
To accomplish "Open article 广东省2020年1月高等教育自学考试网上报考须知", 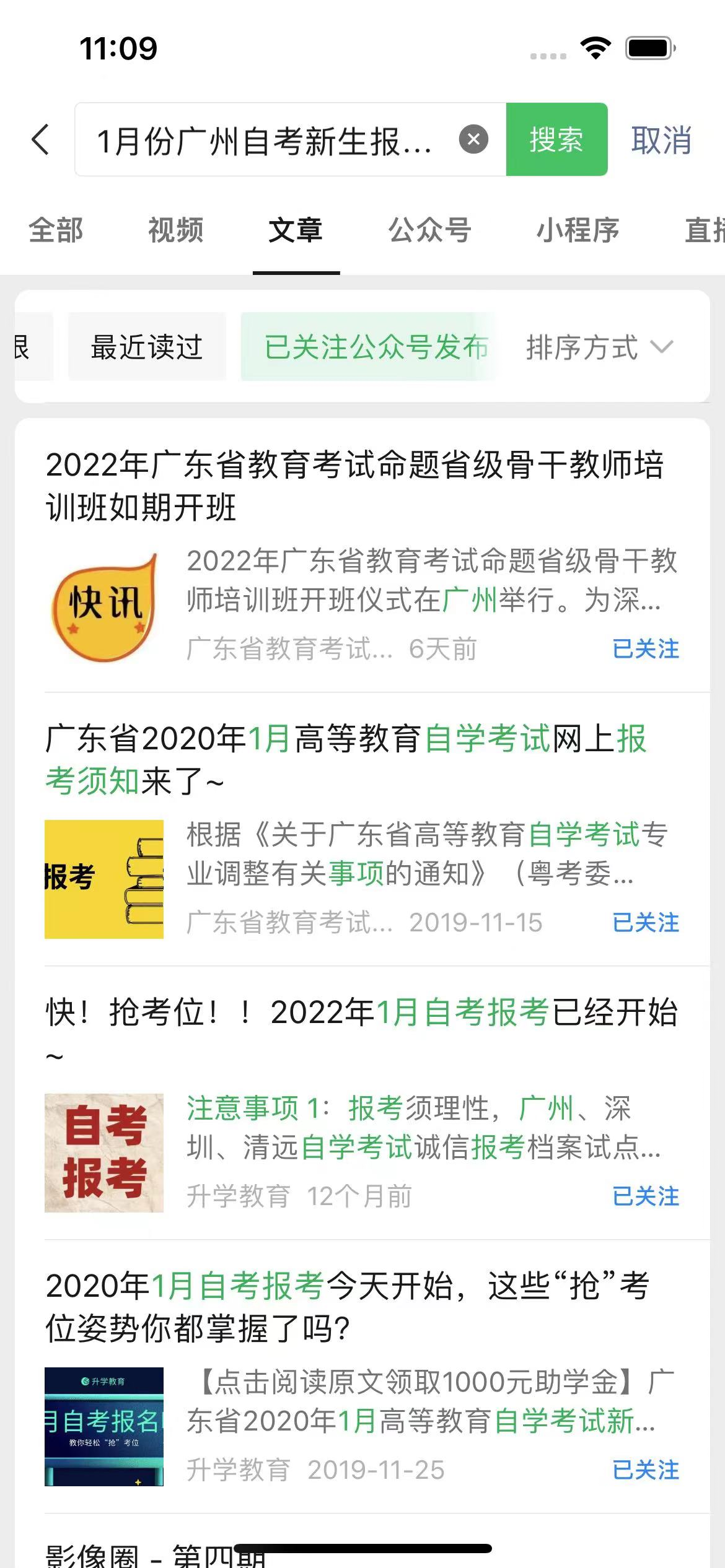I will [x=346, y=759].
